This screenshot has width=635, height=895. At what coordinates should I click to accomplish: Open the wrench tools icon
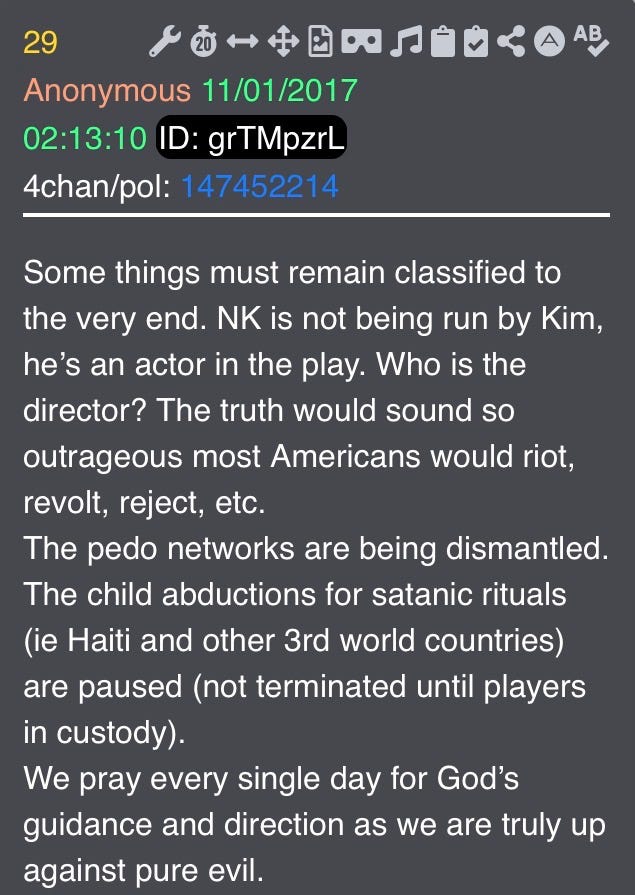coord(165,42)
